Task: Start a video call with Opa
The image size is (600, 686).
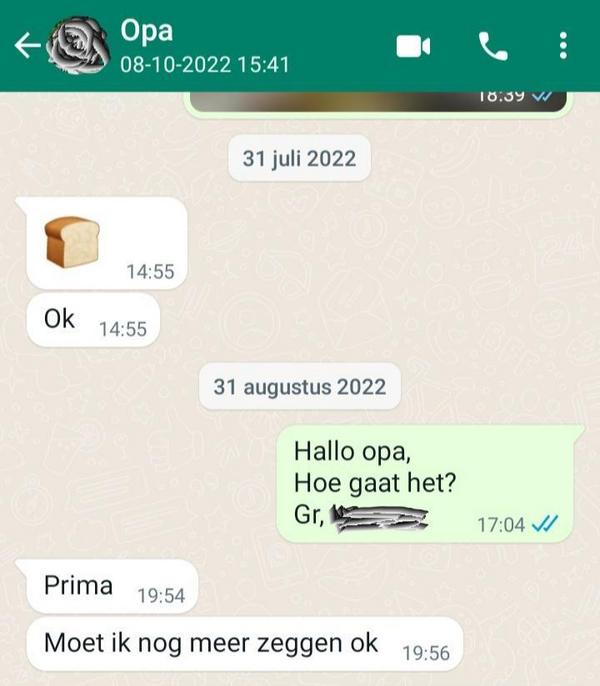Action: (x=413, y=46)
